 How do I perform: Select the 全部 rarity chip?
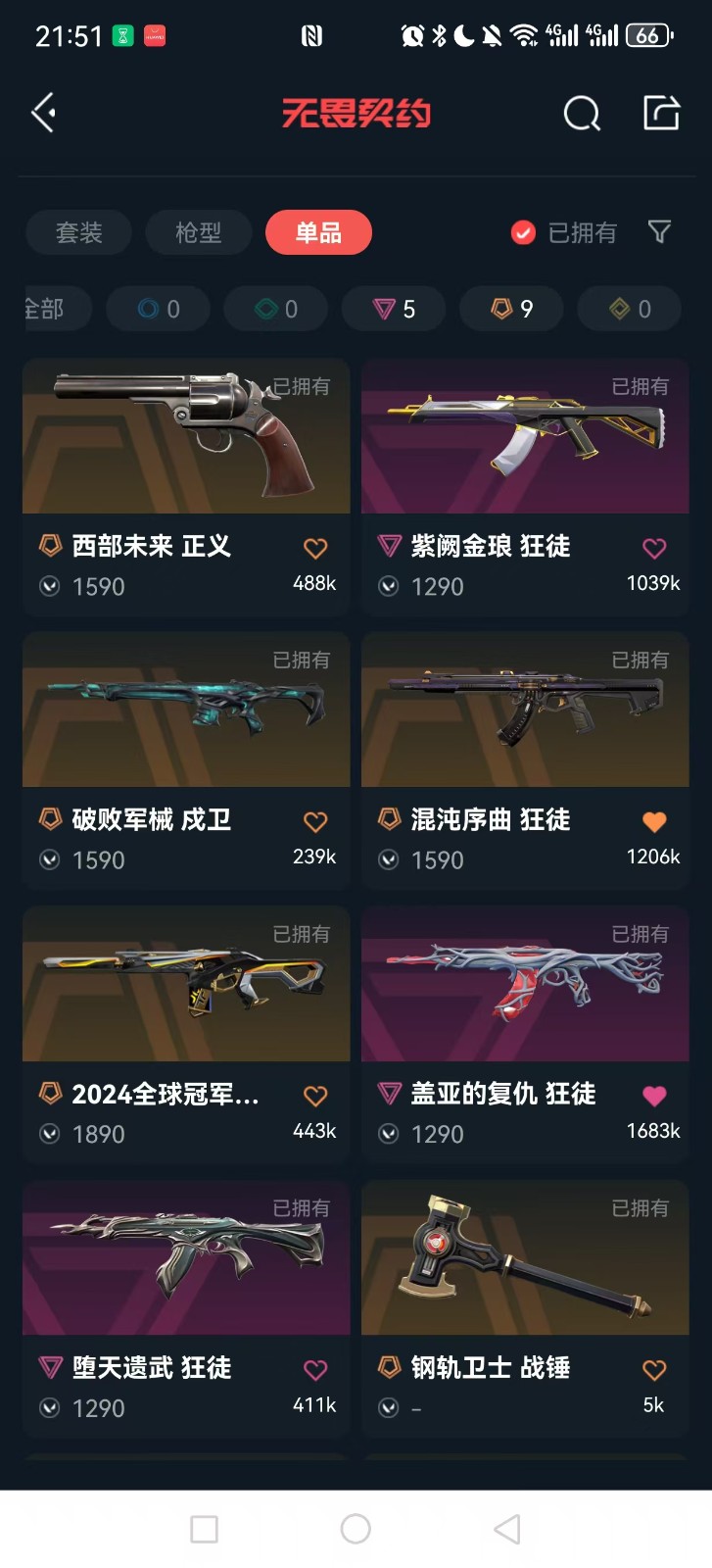[x=57, y=309]
